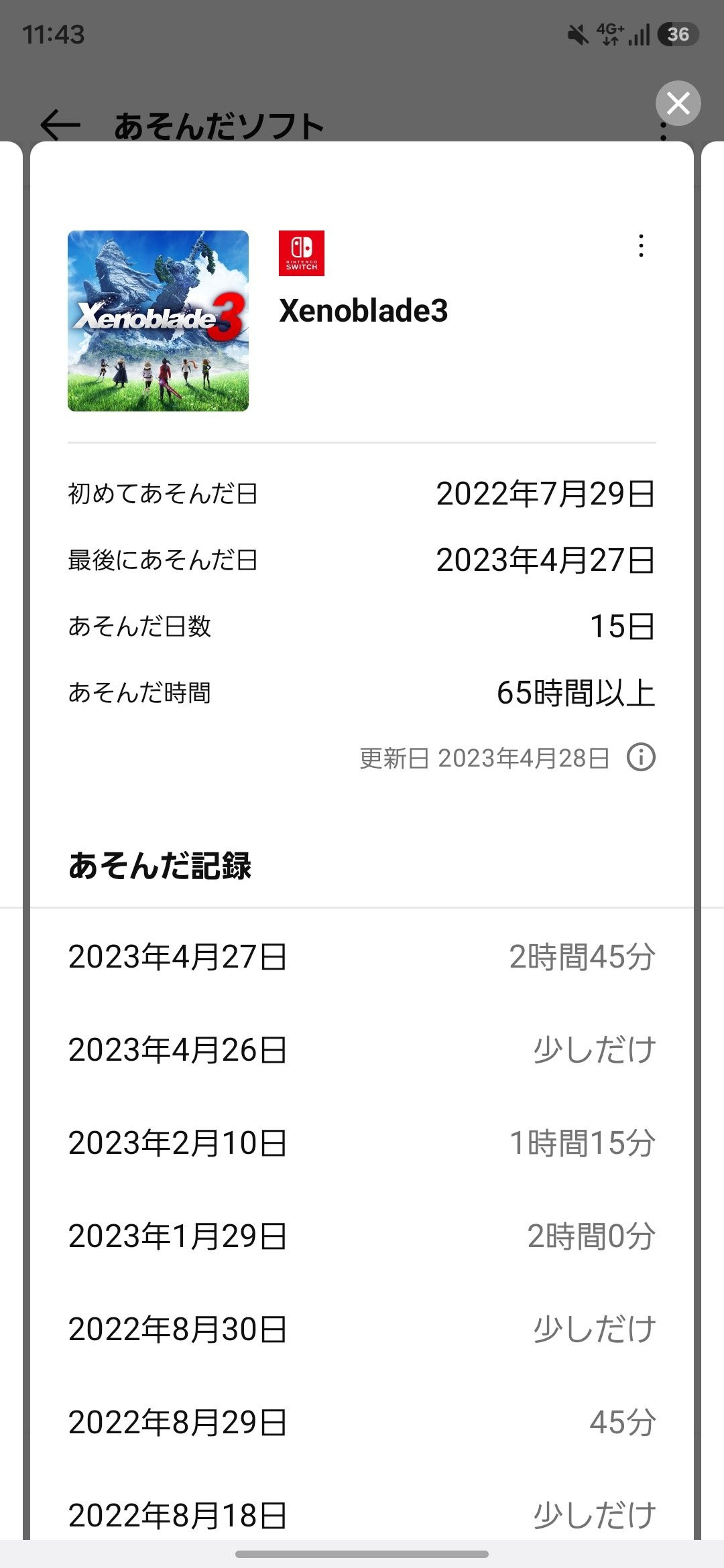This screenshot has width=724, height=1568.
Task: Open the Xenoblade3 cover image
Action: (158, 321)
